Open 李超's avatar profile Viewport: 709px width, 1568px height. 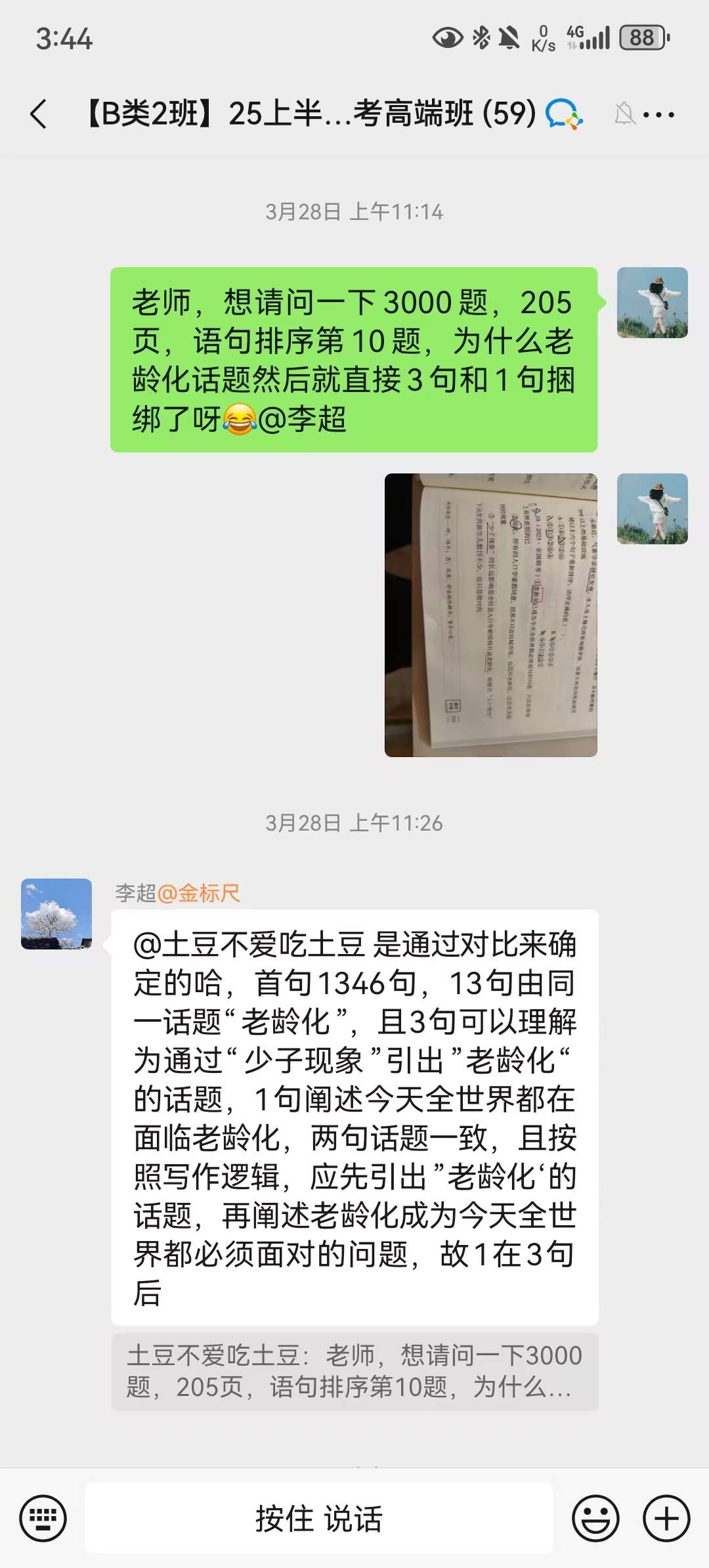[56, 913]
